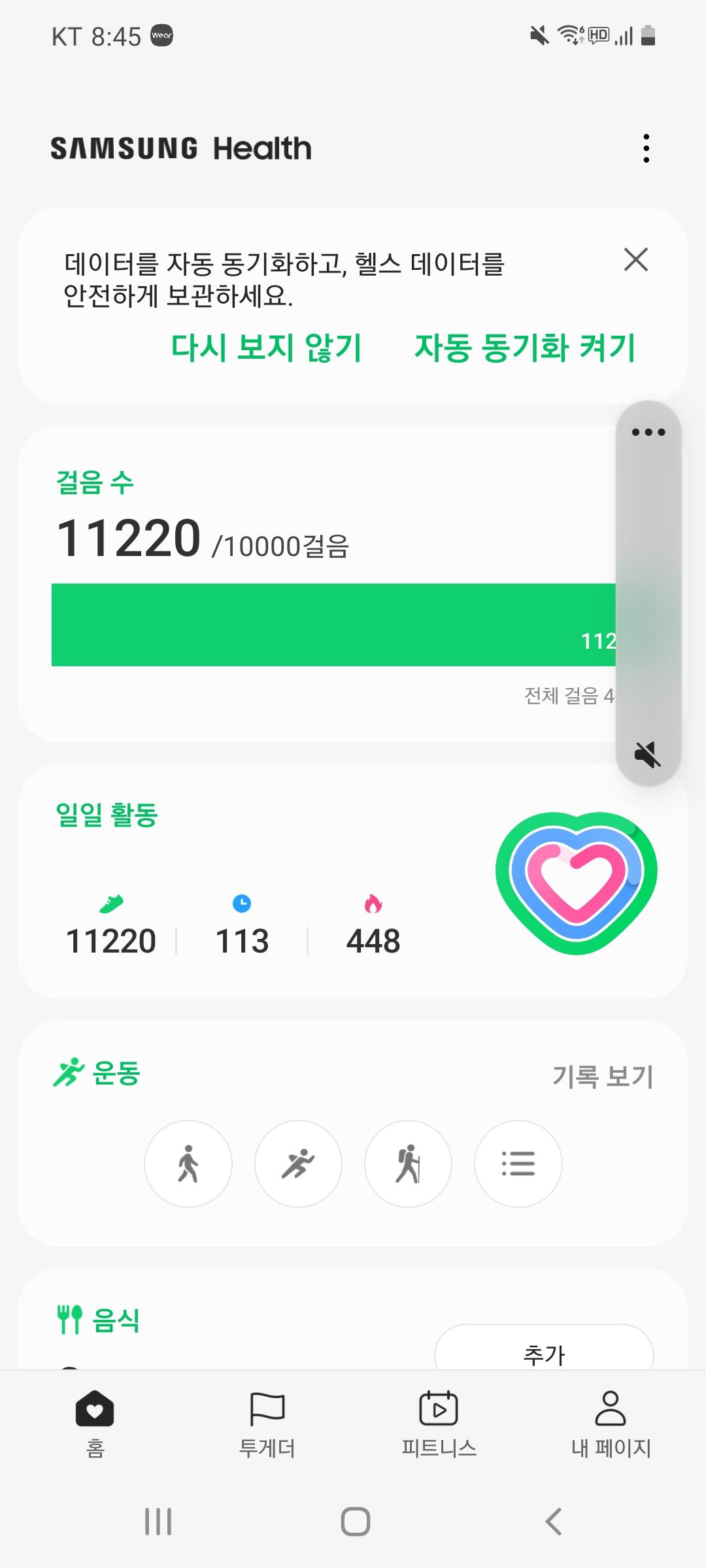Image resolution: width=706 pixels, height=1568 pixels.
Task: Start a hiking workout
Action: 408,1164
